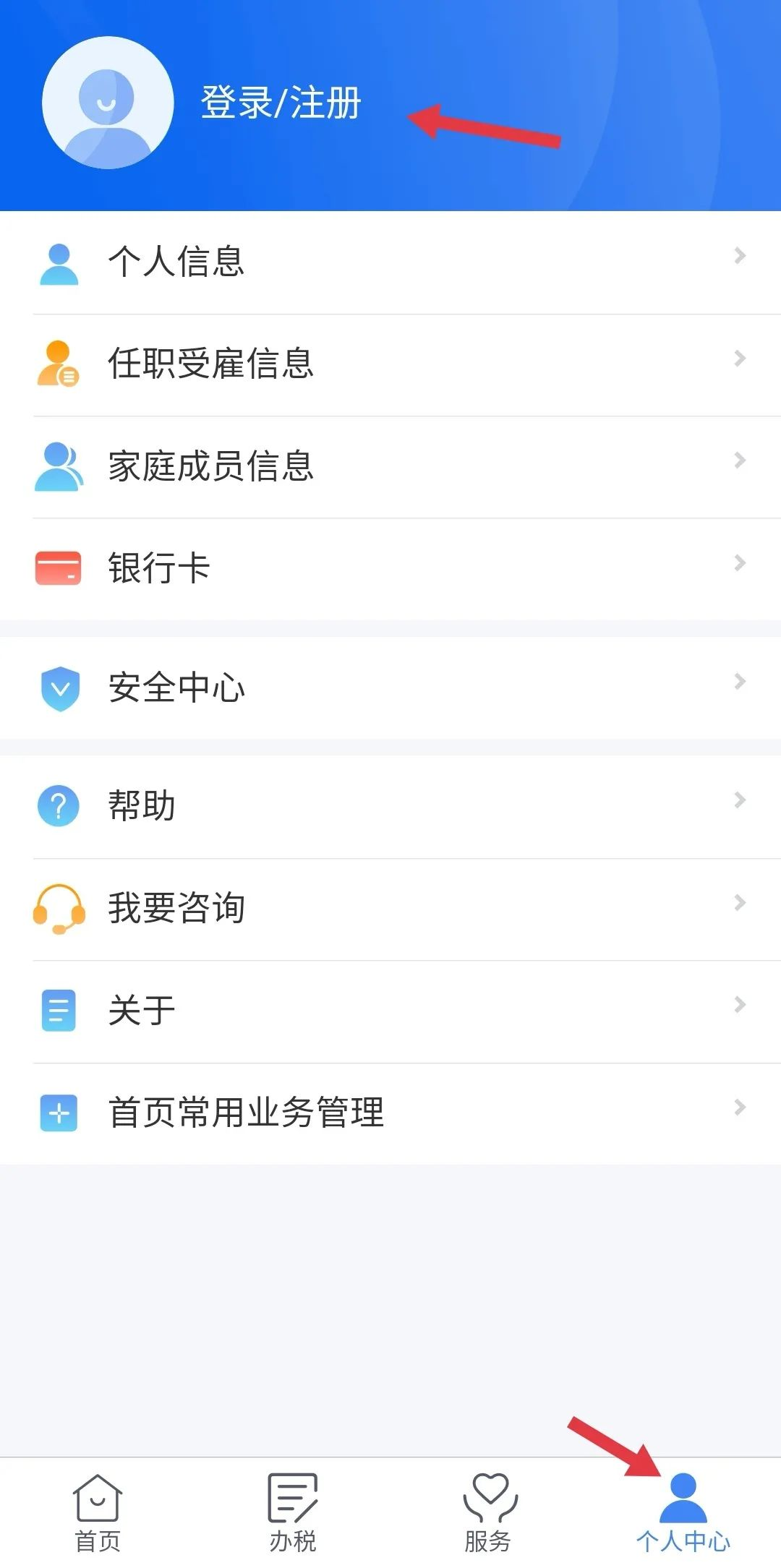Screen dimensions: 781x1568
Task: Tap the profile avatar picture
Action: tap(108, 103)
